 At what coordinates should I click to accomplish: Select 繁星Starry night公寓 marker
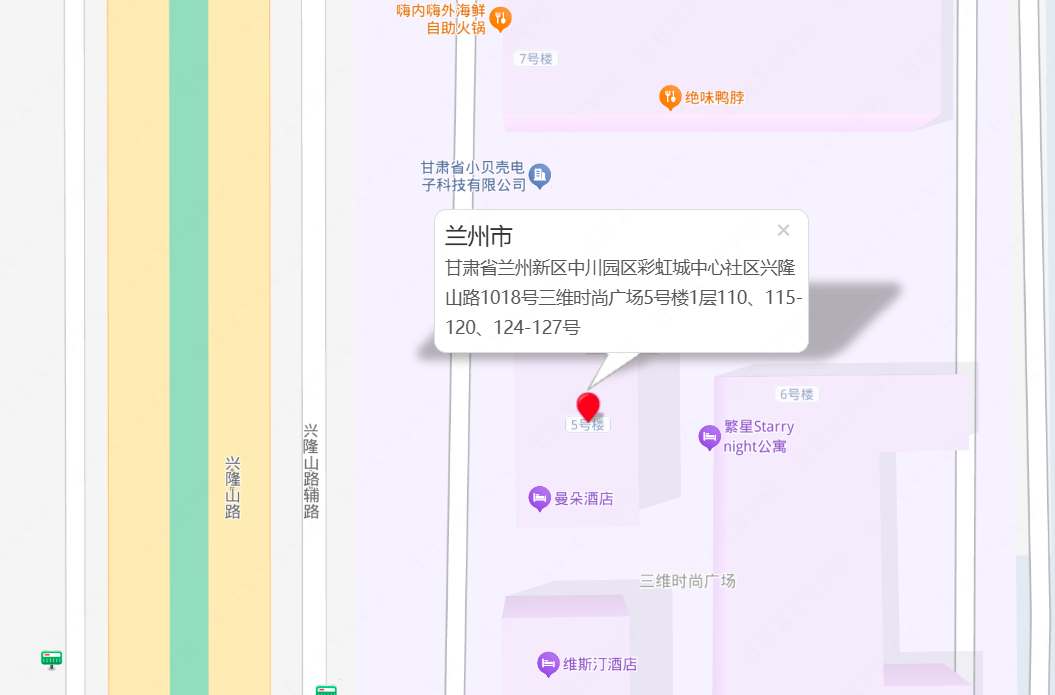709,436
